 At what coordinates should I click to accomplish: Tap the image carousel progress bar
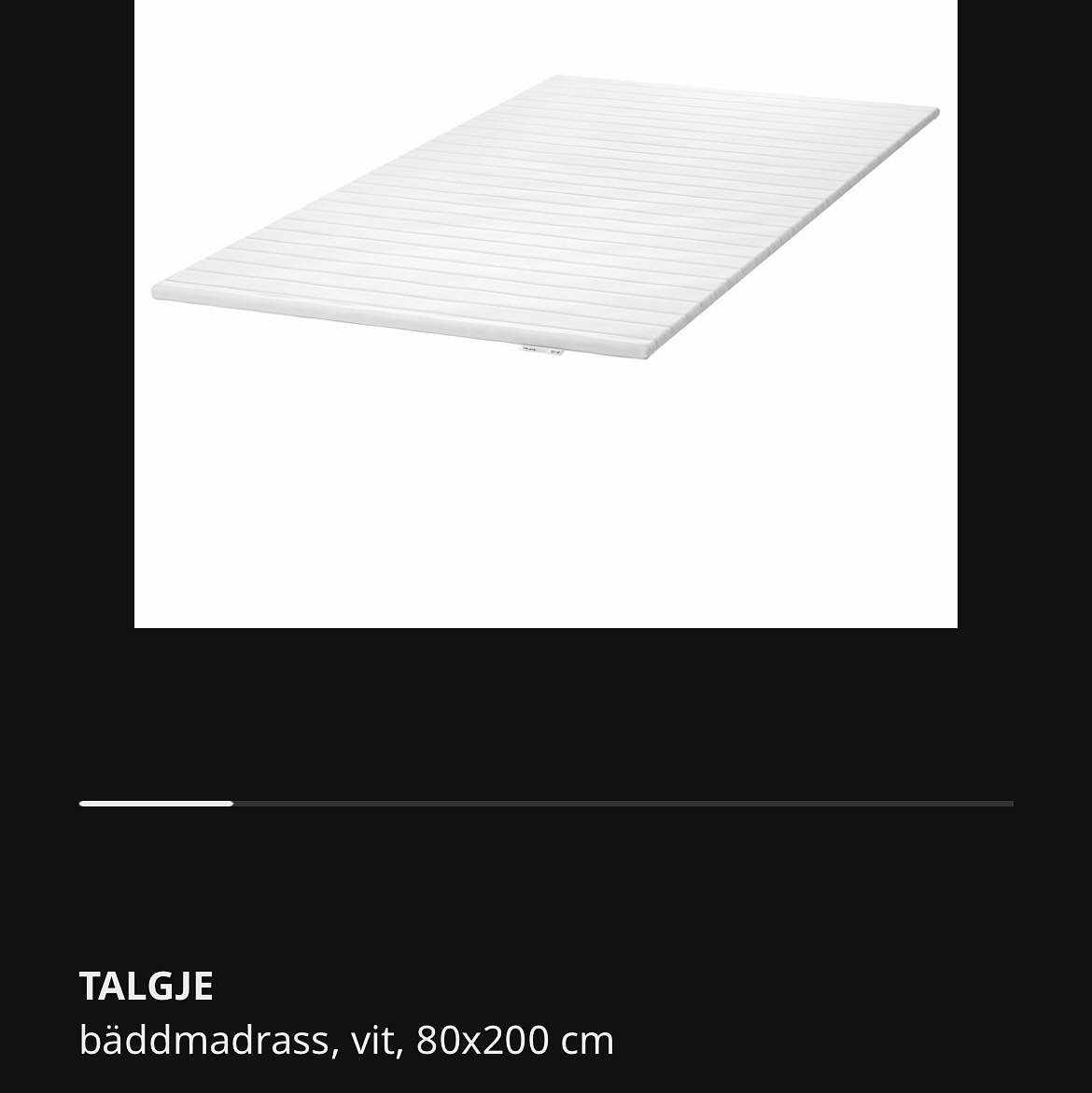(546, 804)
